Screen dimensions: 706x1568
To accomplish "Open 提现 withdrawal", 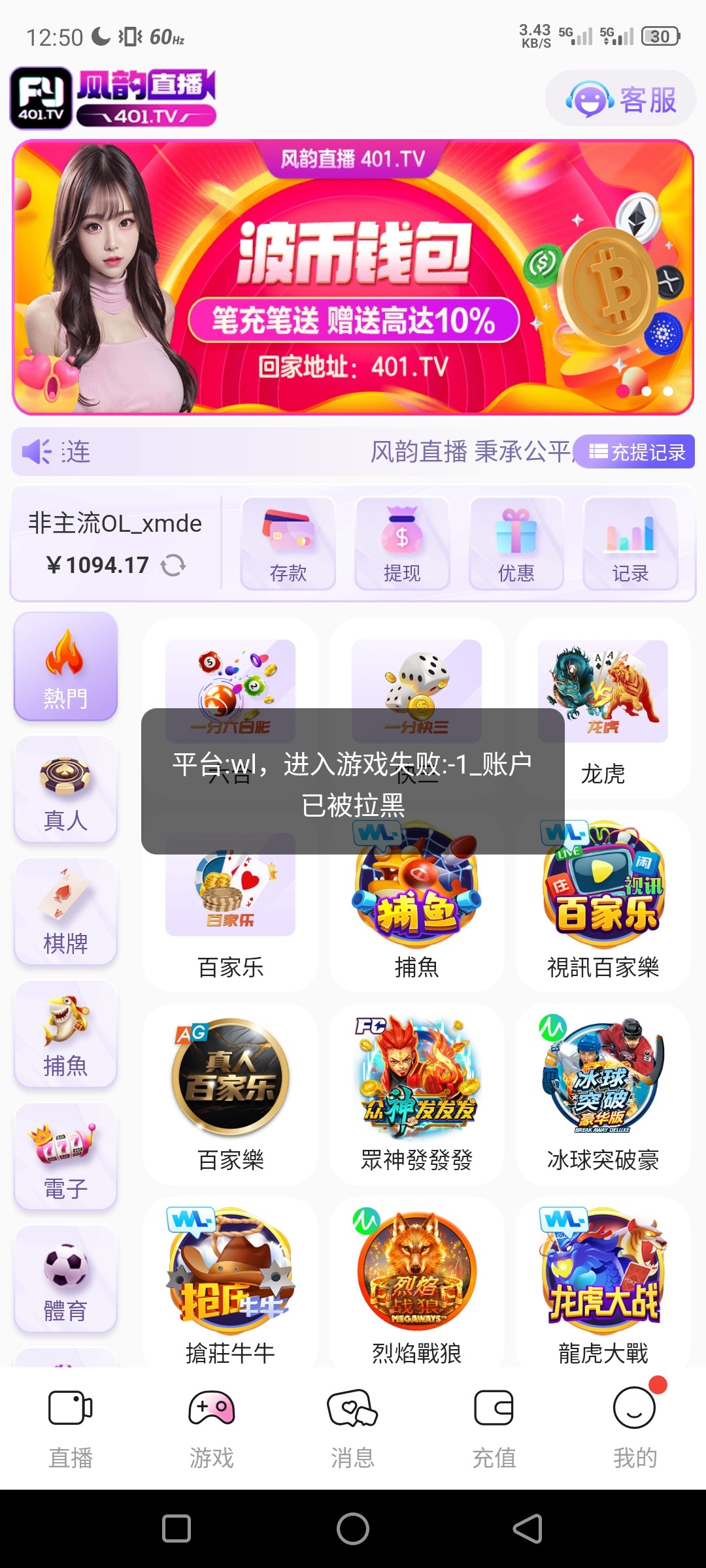I will pos(402,544).
